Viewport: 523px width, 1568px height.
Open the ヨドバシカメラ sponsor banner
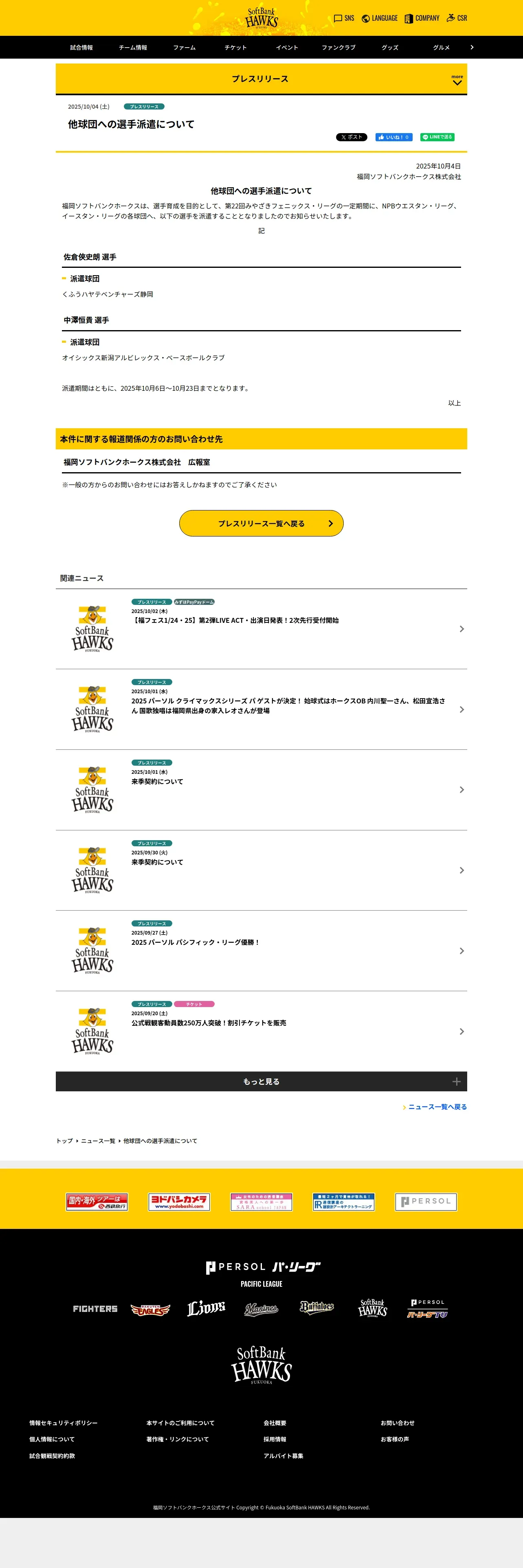pyautogui.click(x=179, y=1202)
